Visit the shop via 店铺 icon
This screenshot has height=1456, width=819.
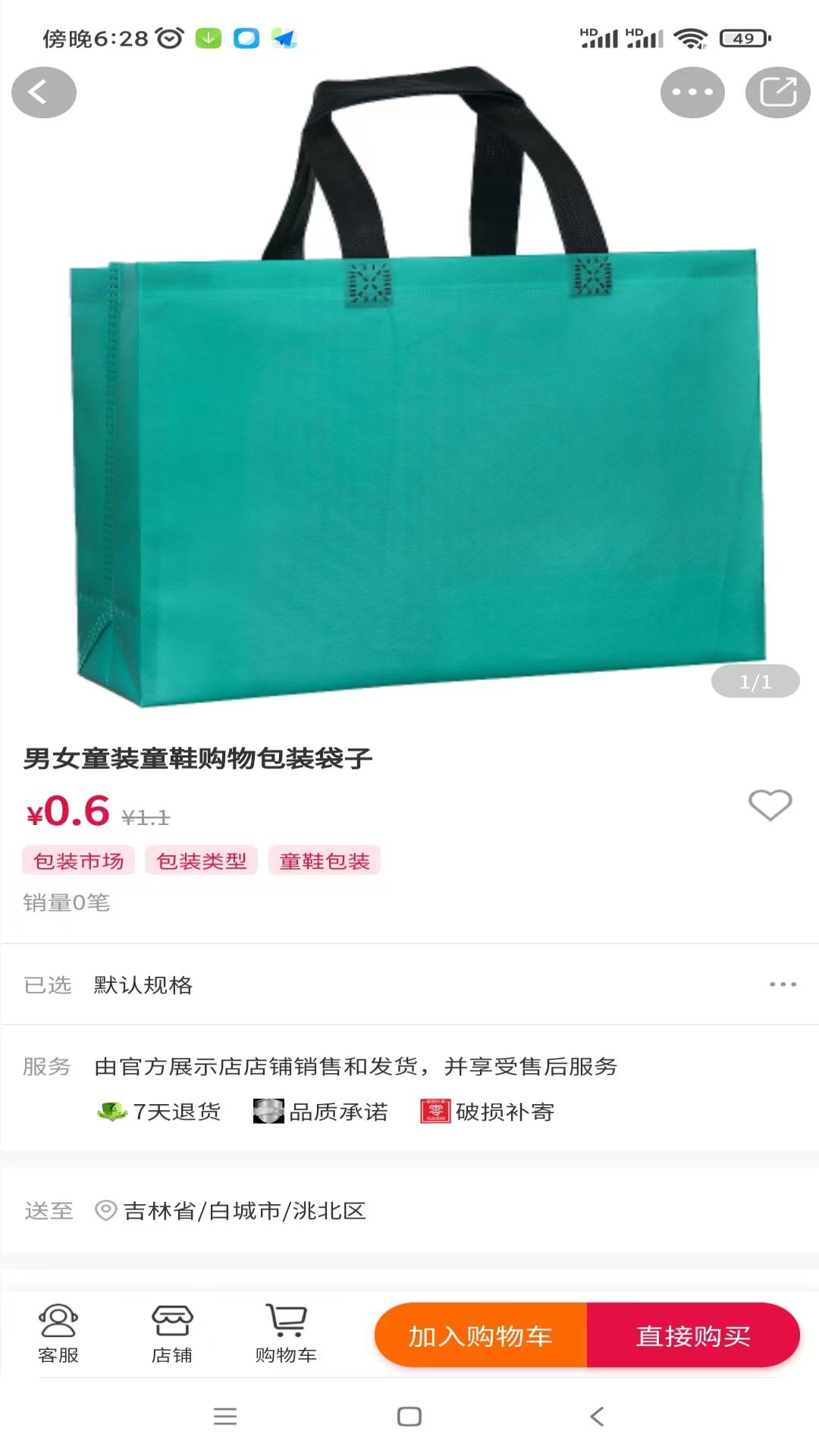click(x=173, y=1333)
